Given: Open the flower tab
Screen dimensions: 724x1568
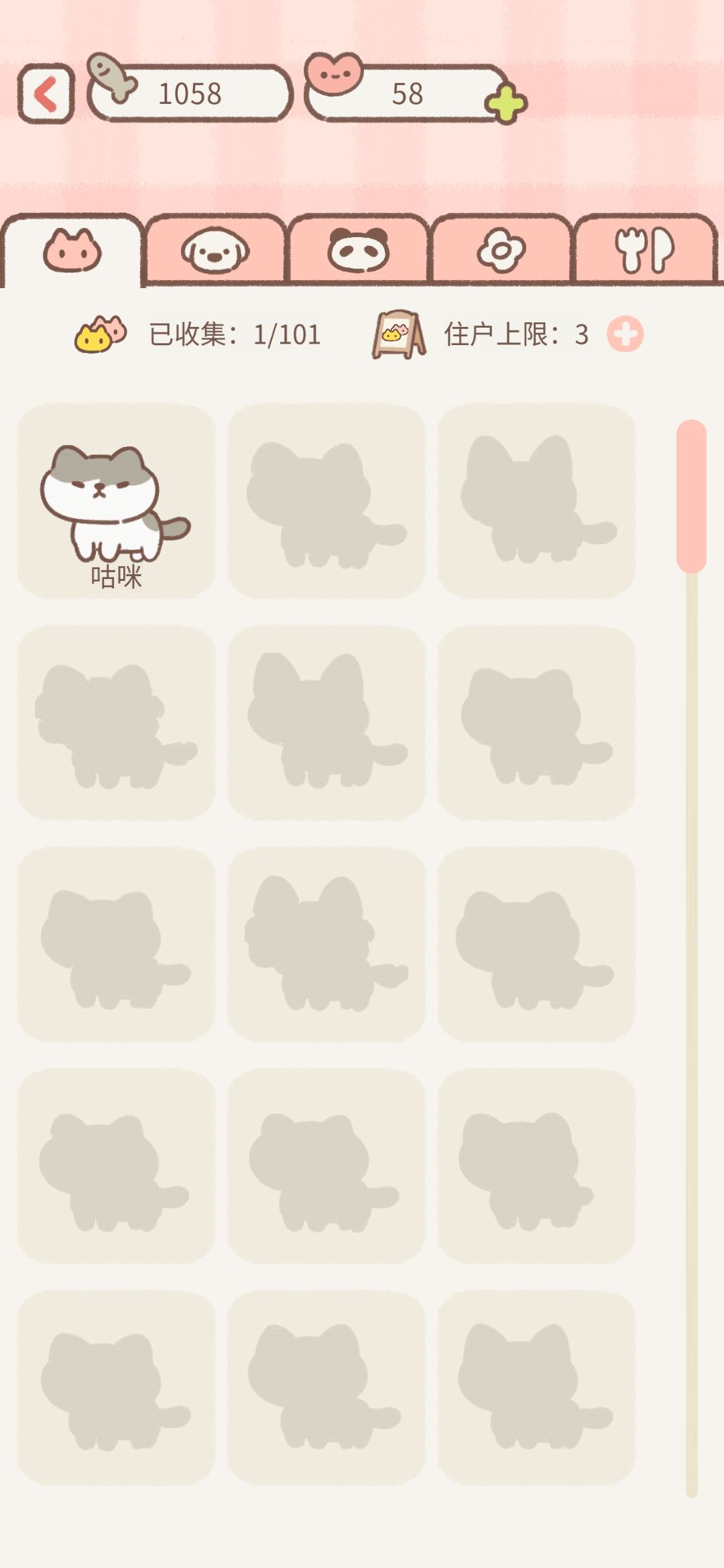Looking at the screenshot, I should point(501,250).
